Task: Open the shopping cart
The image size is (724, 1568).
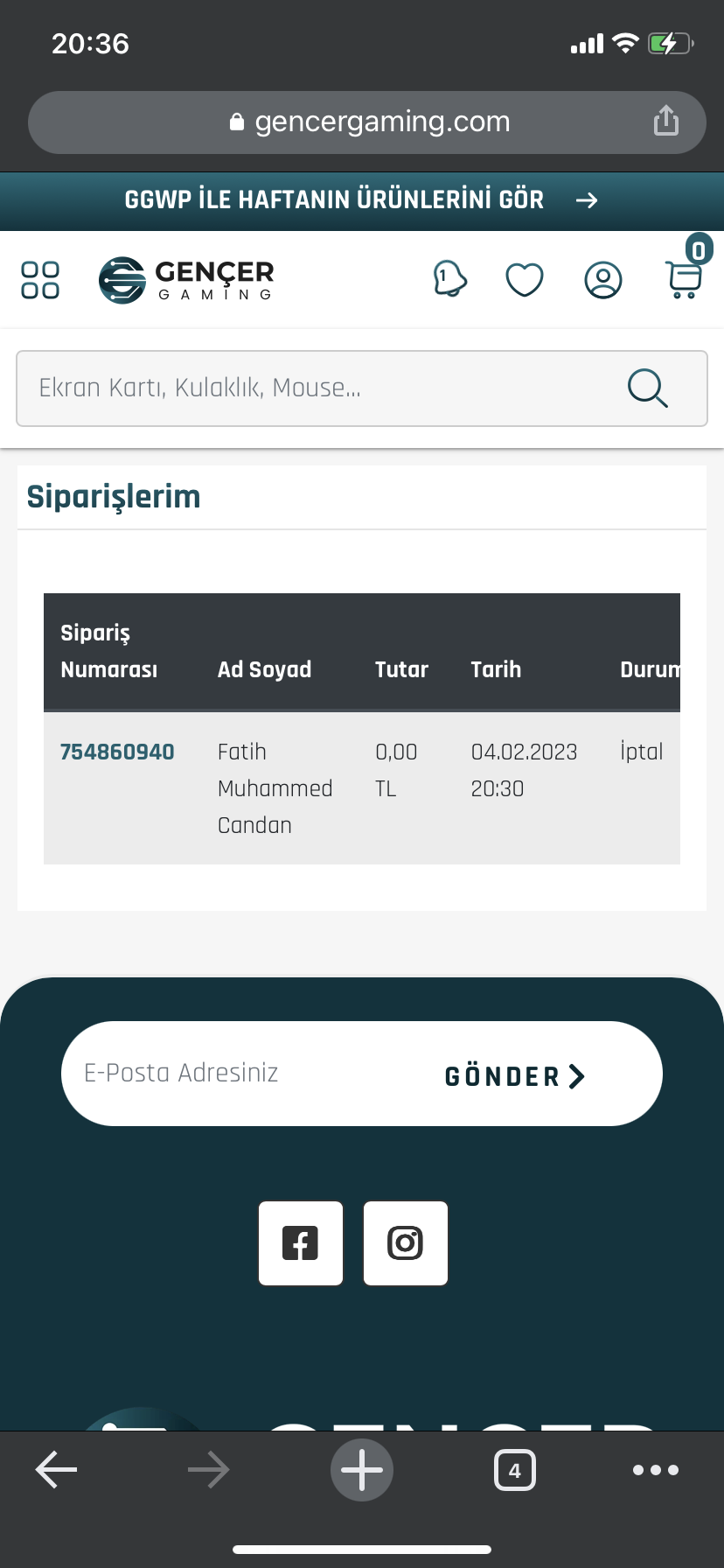Action: [684, 278]
